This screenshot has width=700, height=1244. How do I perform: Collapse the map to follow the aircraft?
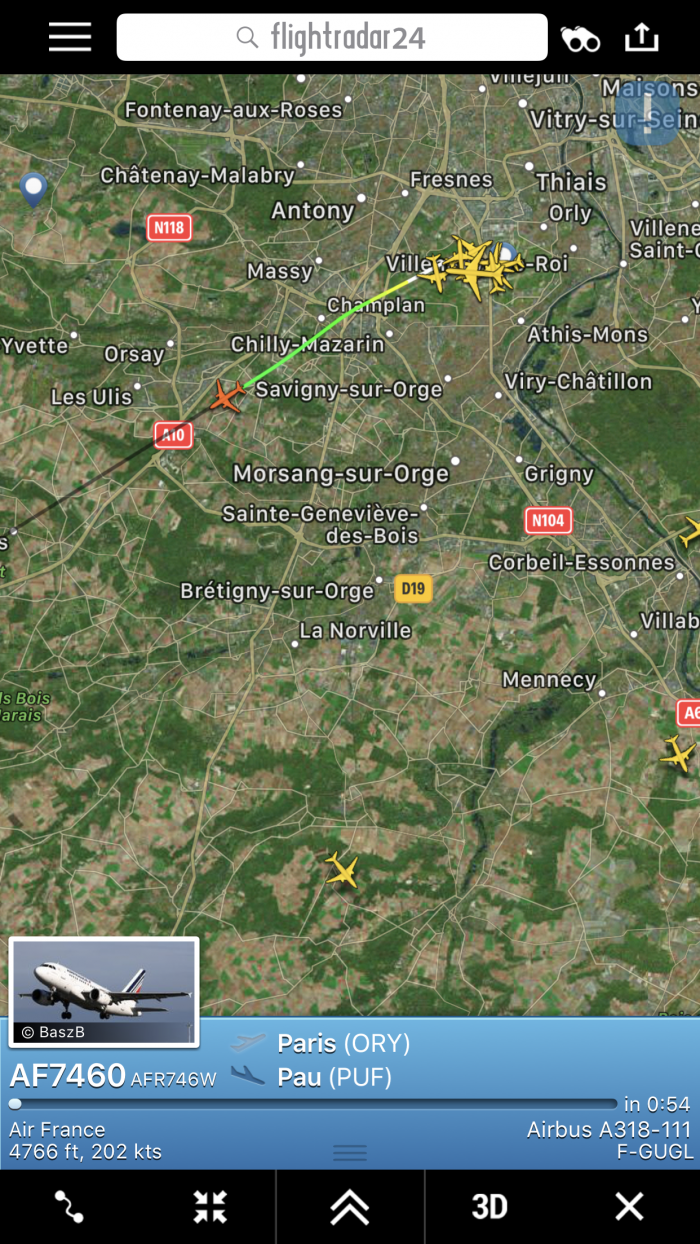(210, 1206)
